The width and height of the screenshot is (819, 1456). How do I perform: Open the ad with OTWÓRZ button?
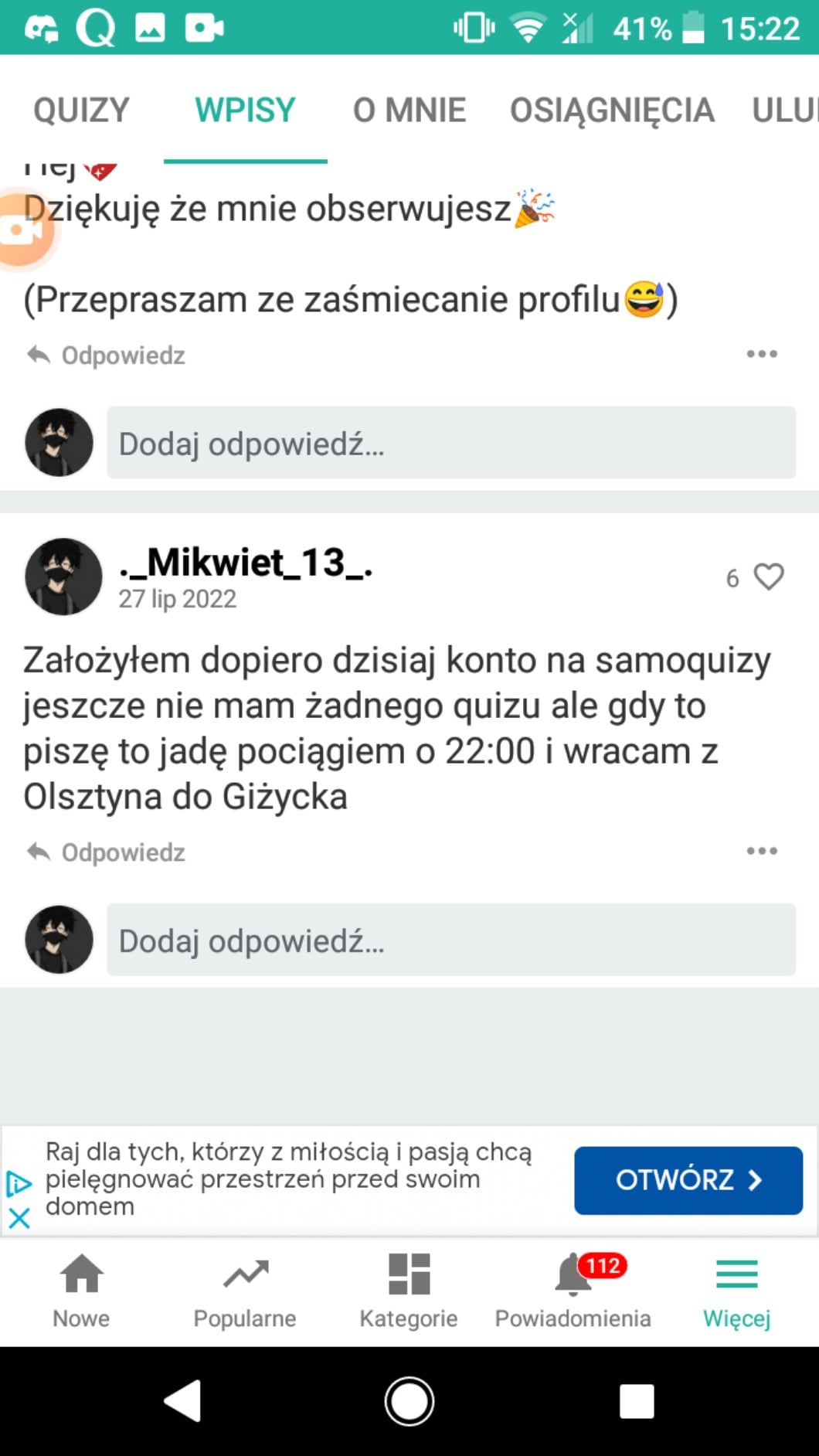pos(688,1180)
